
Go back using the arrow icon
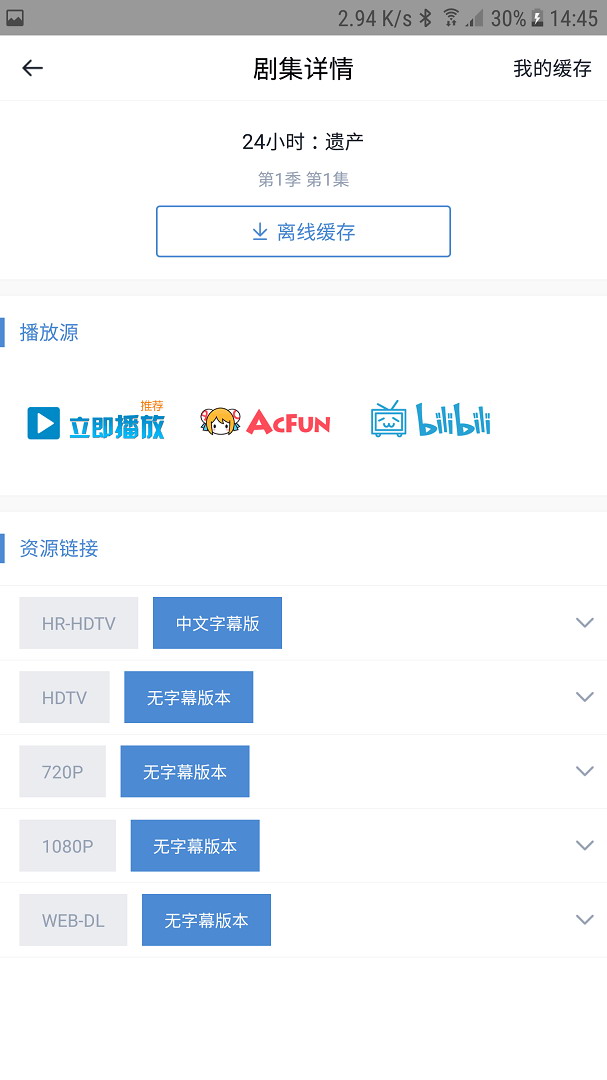click(33, 68)
